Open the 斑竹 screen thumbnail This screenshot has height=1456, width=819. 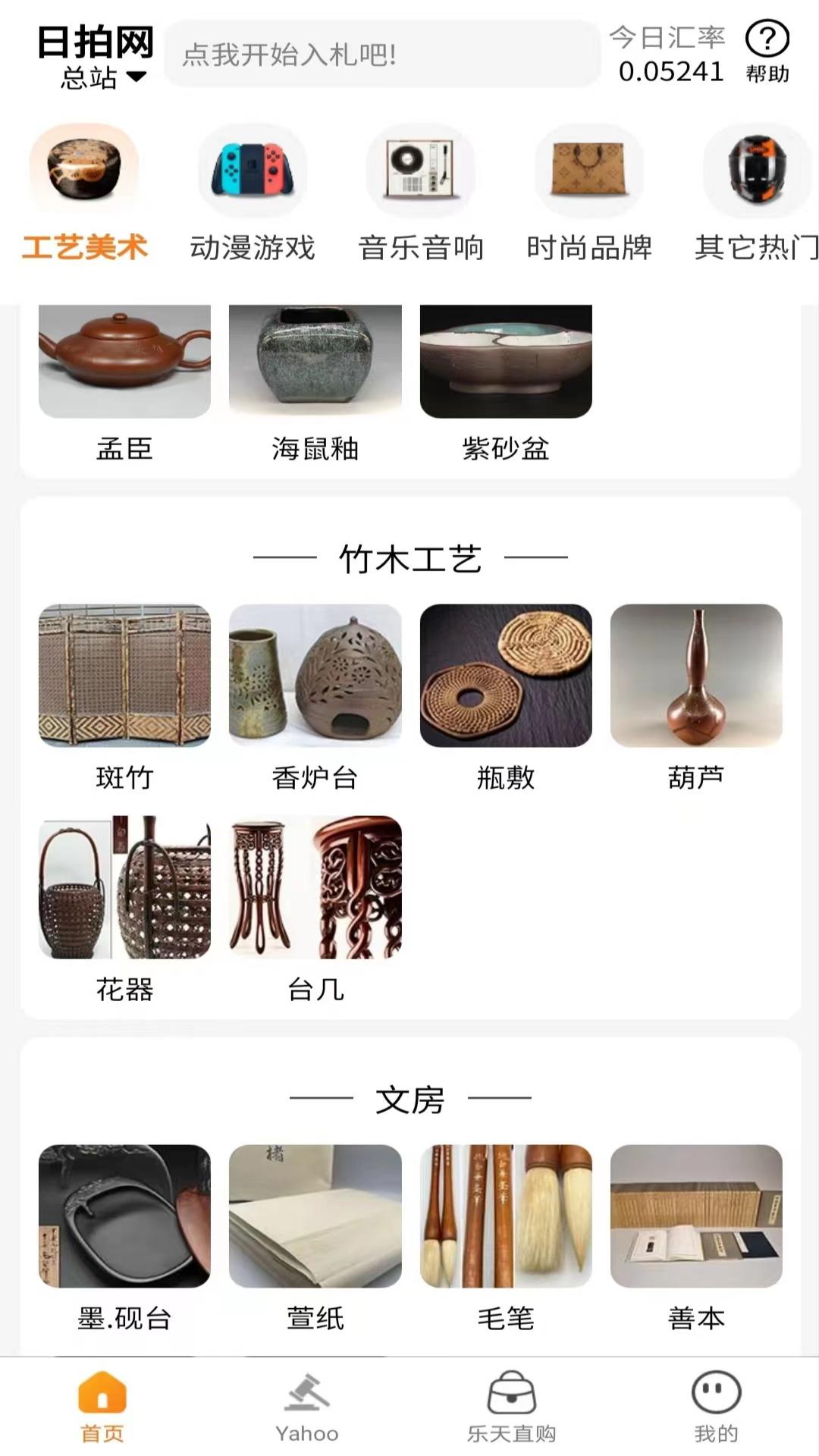125,675
